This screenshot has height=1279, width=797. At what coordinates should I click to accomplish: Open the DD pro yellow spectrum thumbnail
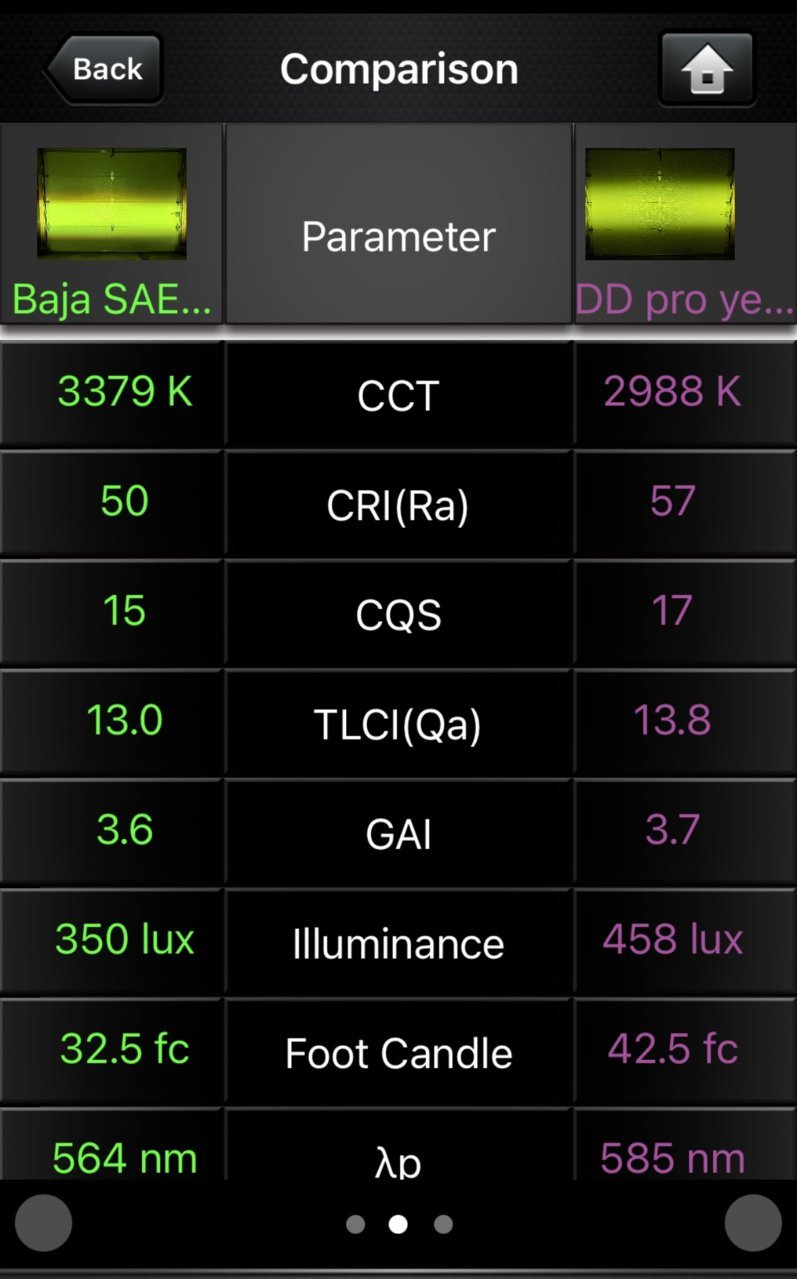coord(660,204)
